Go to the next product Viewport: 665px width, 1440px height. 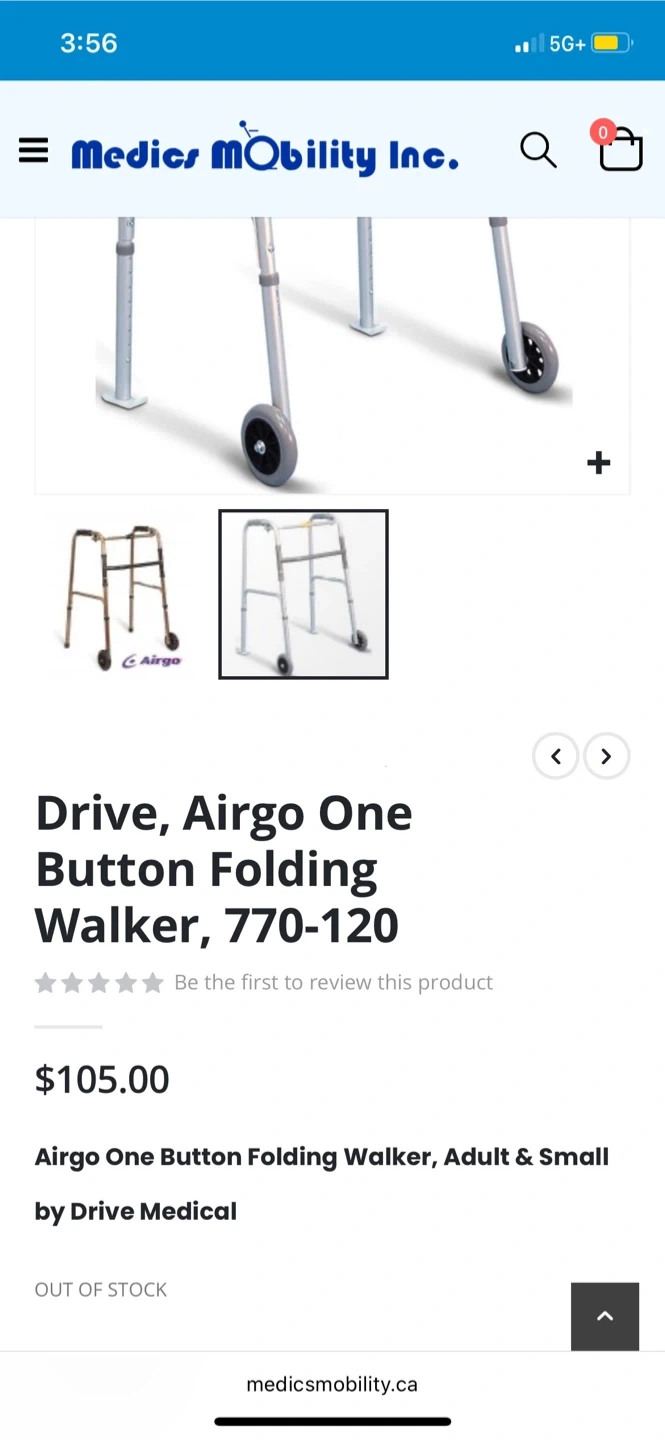click(606, 756)
